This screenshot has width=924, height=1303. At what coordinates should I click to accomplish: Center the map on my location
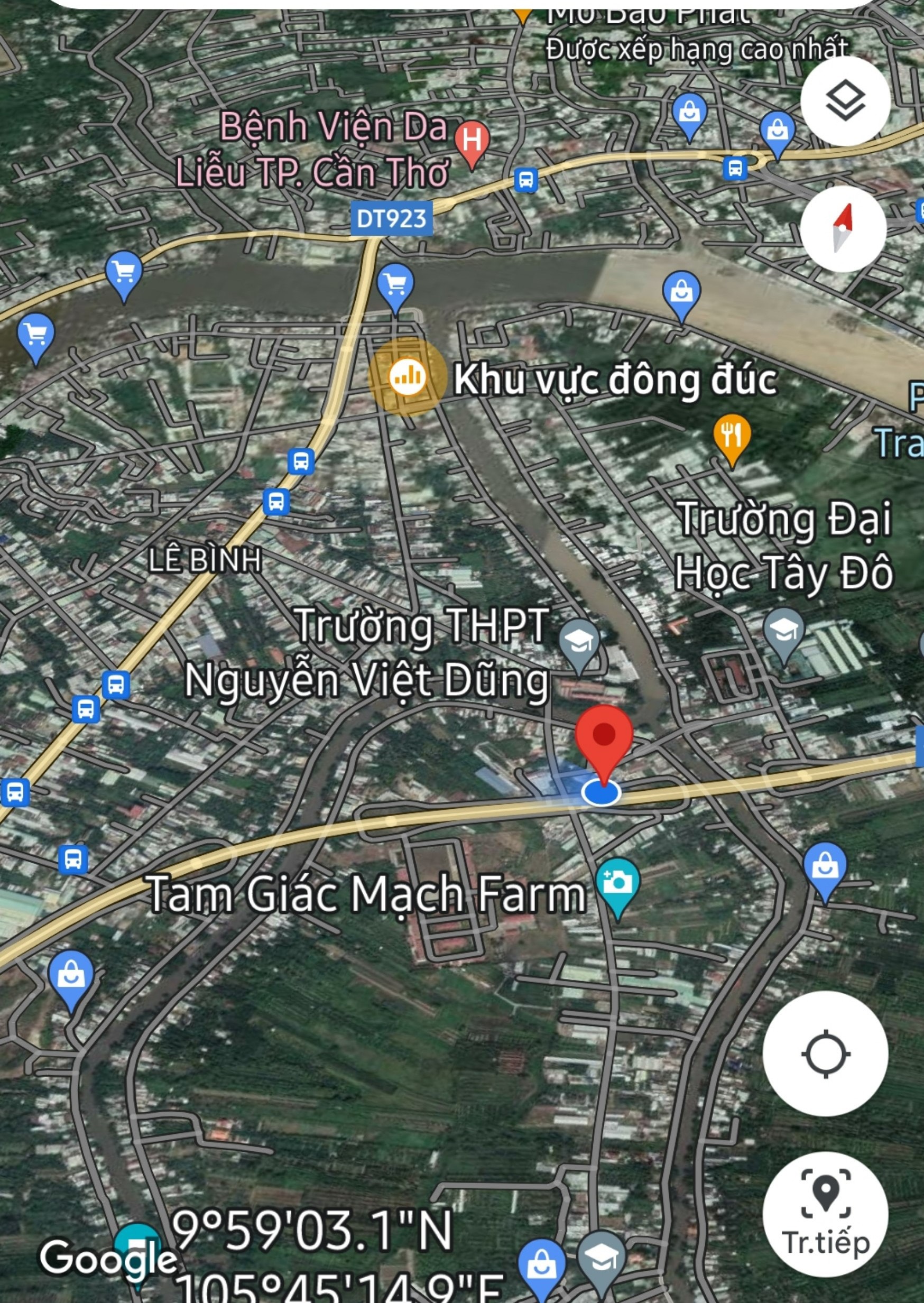825,1054
